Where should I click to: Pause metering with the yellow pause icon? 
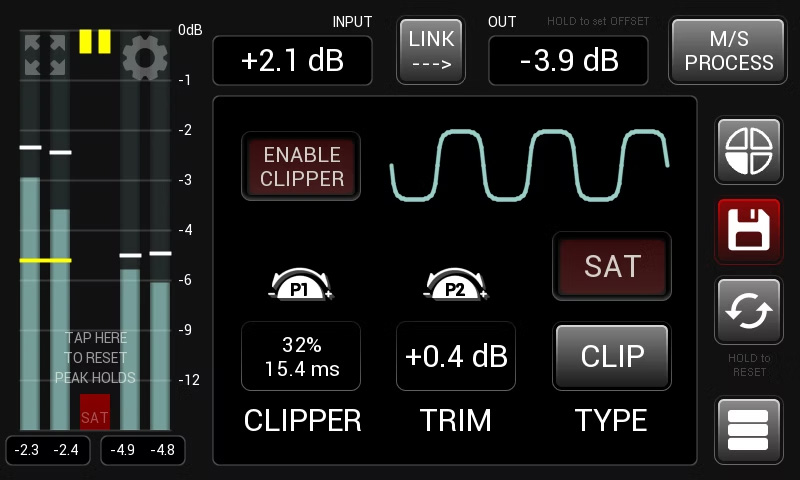(x=95, y=41)
